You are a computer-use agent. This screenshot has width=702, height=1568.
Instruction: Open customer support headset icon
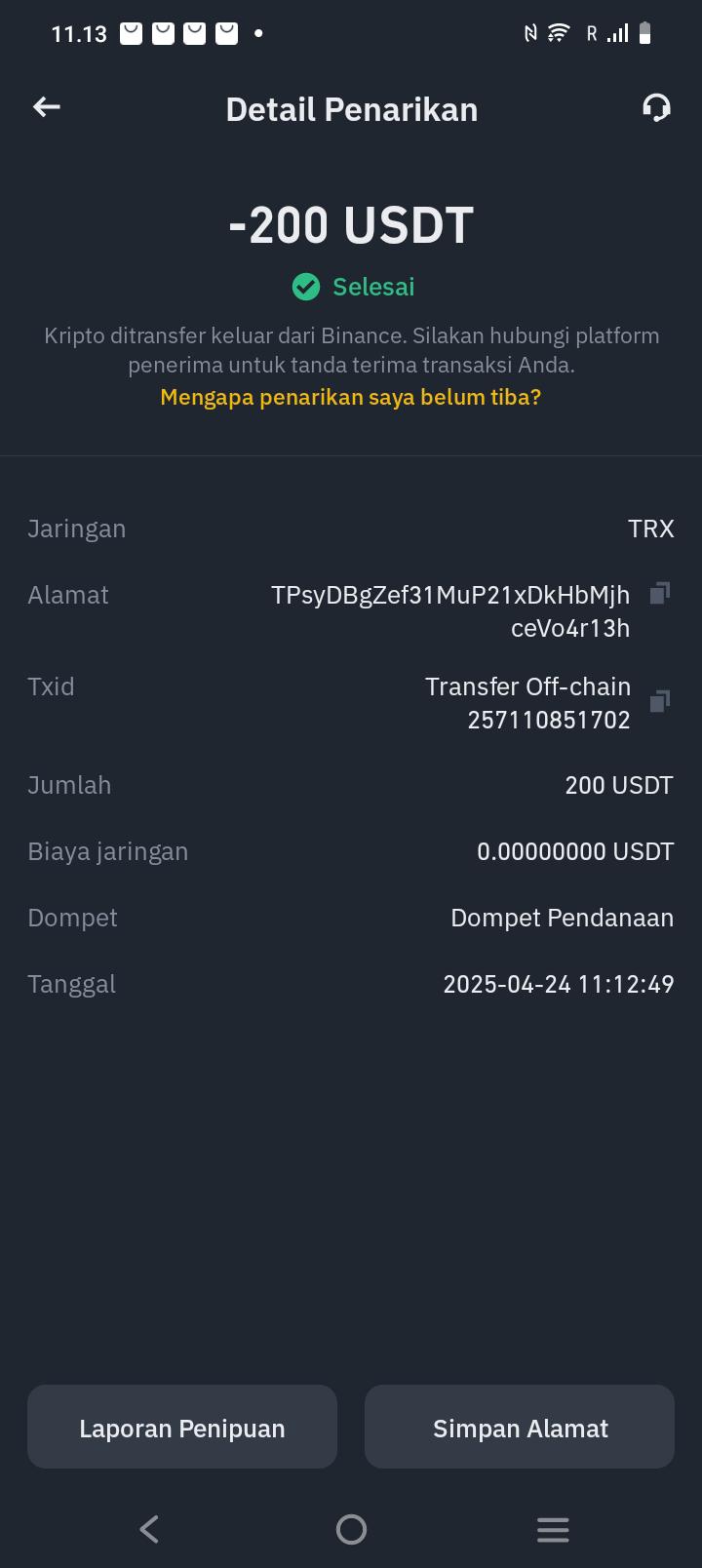click(x=656, y=108)
